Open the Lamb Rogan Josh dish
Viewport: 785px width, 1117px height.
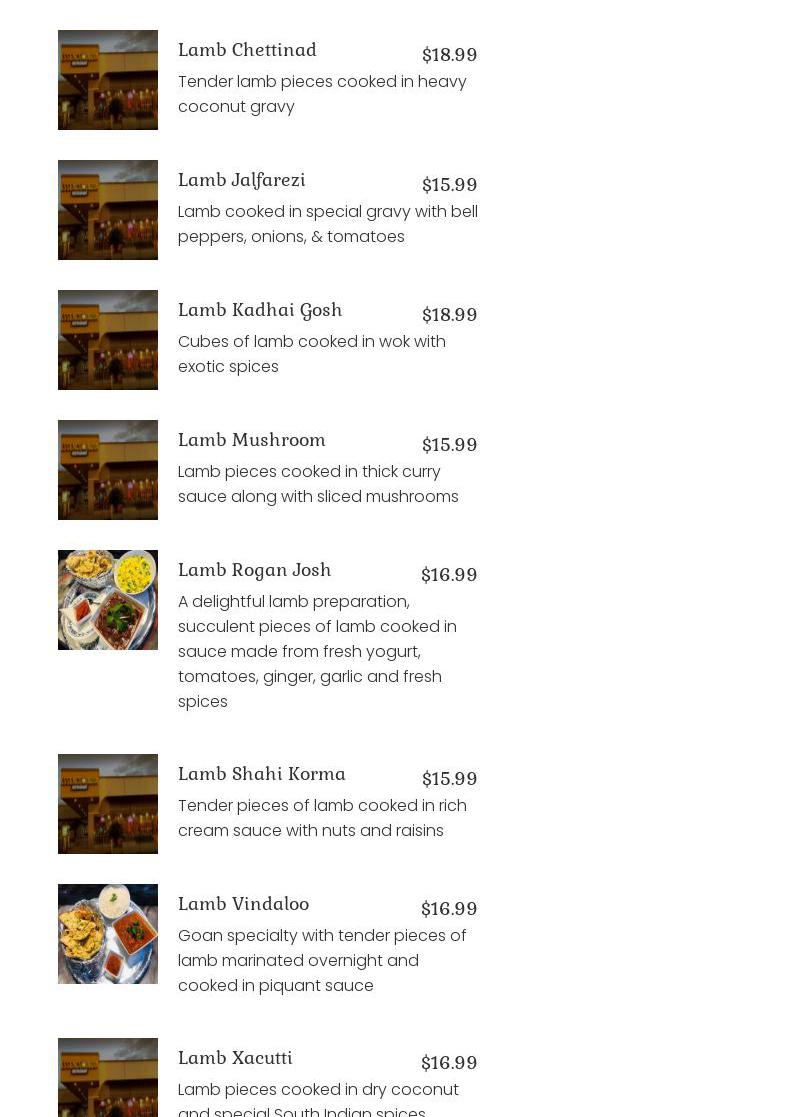[x=255, y=570]
